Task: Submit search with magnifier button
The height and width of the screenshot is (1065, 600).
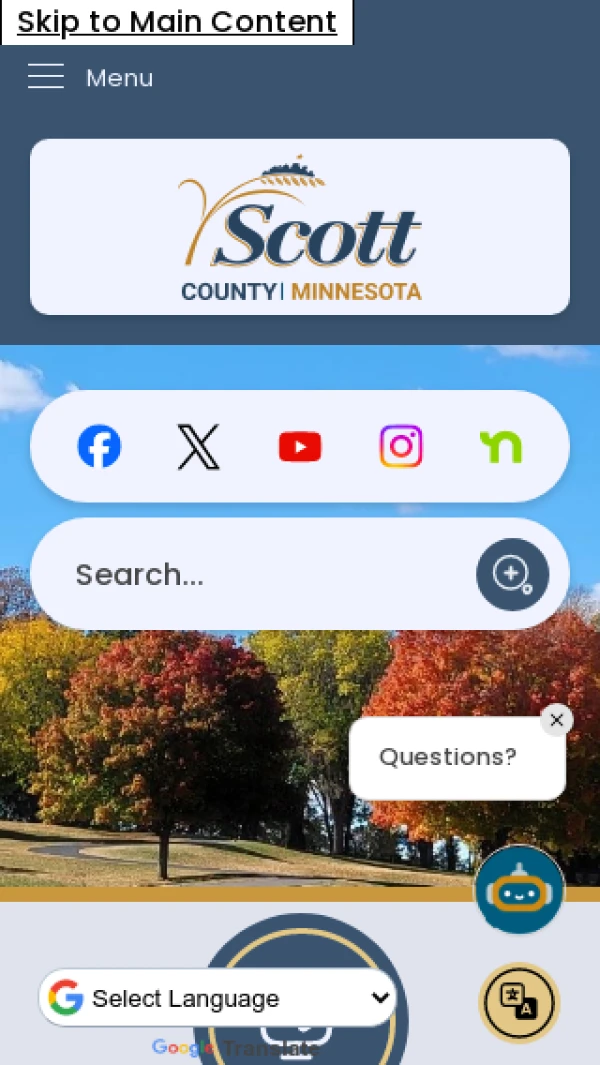Action: 512,574
